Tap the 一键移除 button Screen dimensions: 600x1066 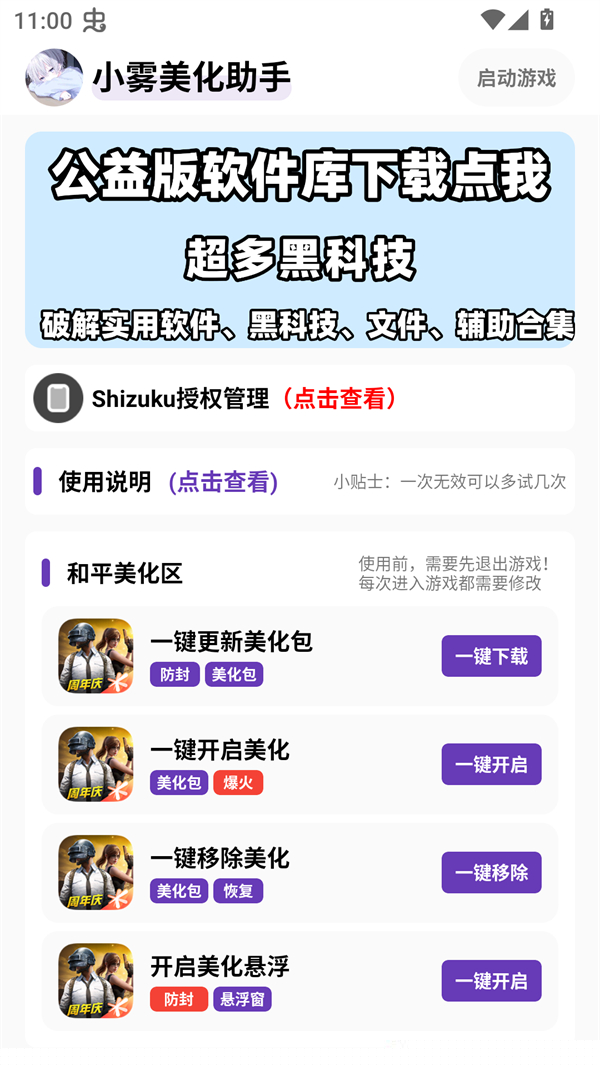pyautogui.click(x=491, y=872)
